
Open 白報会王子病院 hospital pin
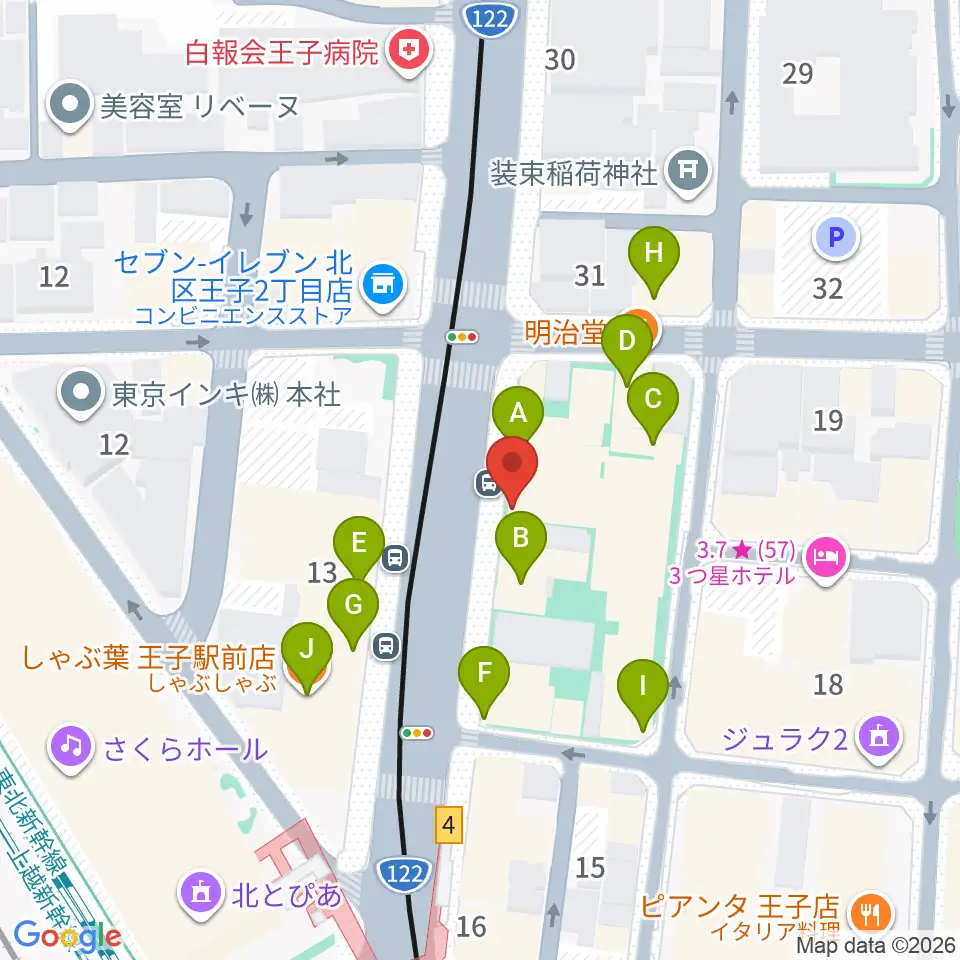(x=410, y=54)
